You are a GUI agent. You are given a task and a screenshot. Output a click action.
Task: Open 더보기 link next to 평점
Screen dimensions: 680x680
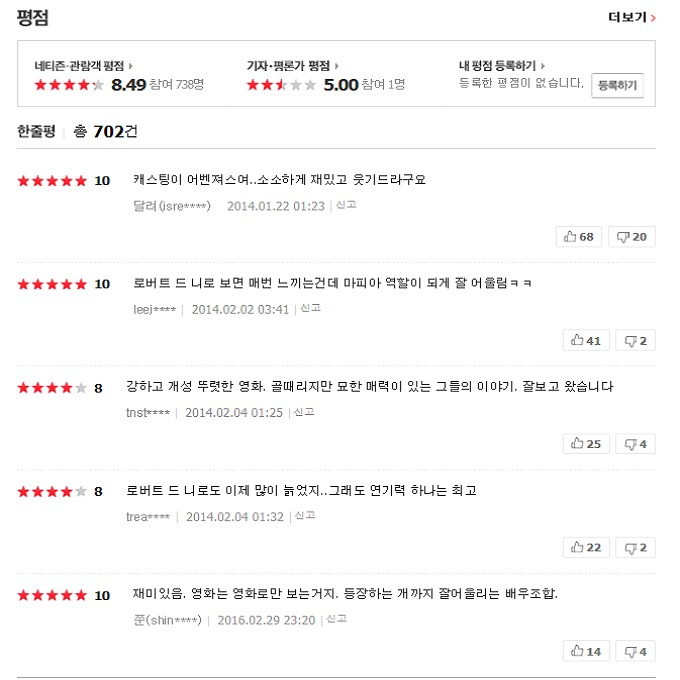click(x=632, y=17)
